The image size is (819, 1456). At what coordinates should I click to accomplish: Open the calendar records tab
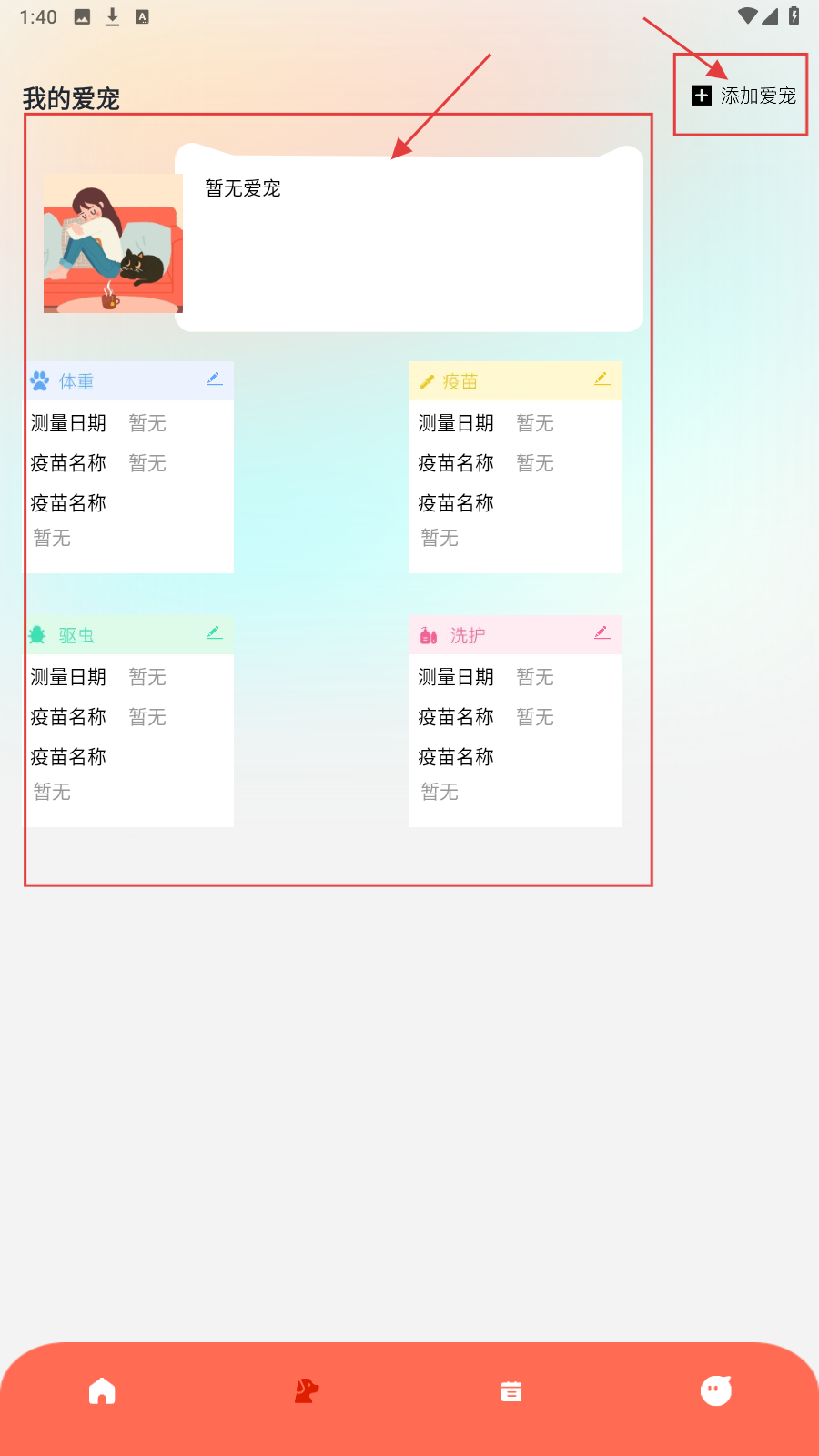pos(511,1390)
